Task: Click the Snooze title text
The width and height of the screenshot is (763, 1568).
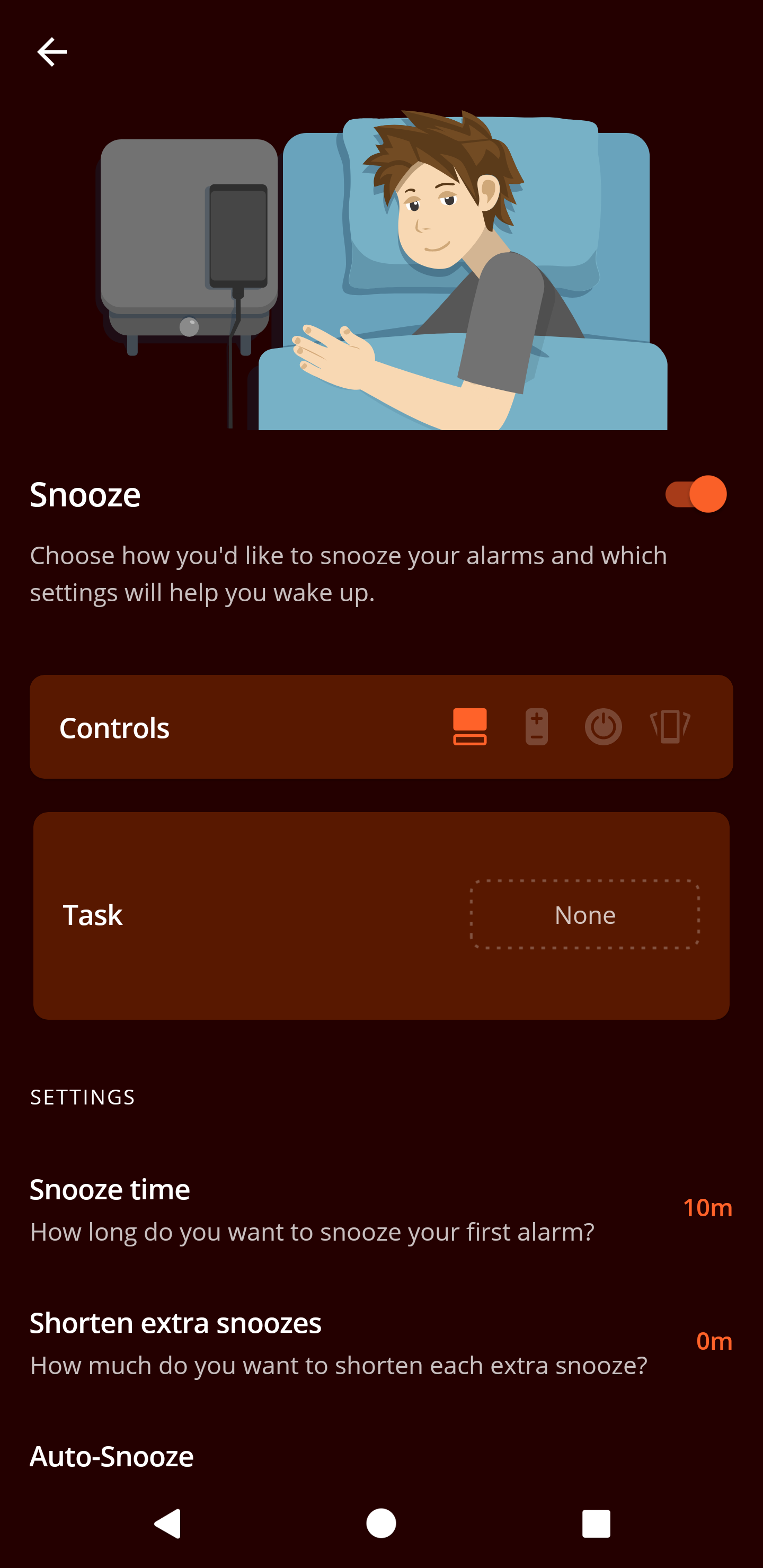Action: tap(85, 495)
